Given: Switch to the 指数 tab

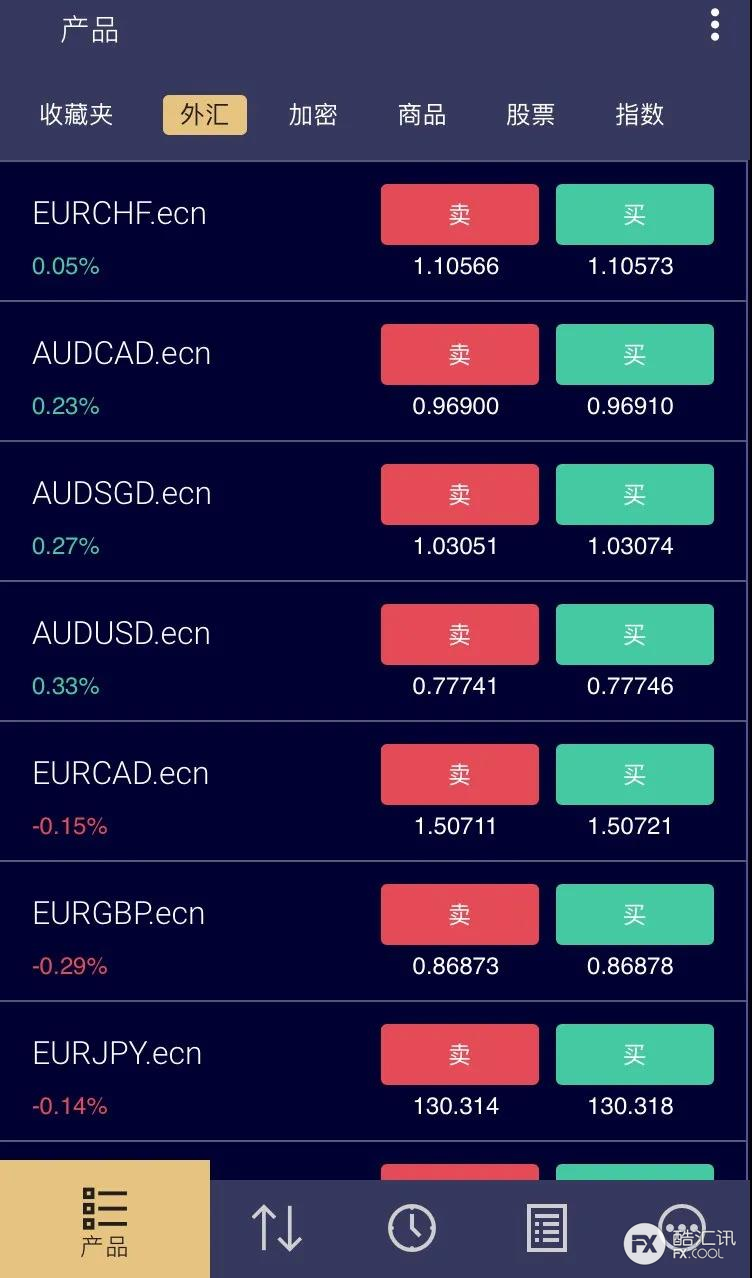Looking at the screenshot, I should [640, 115].
